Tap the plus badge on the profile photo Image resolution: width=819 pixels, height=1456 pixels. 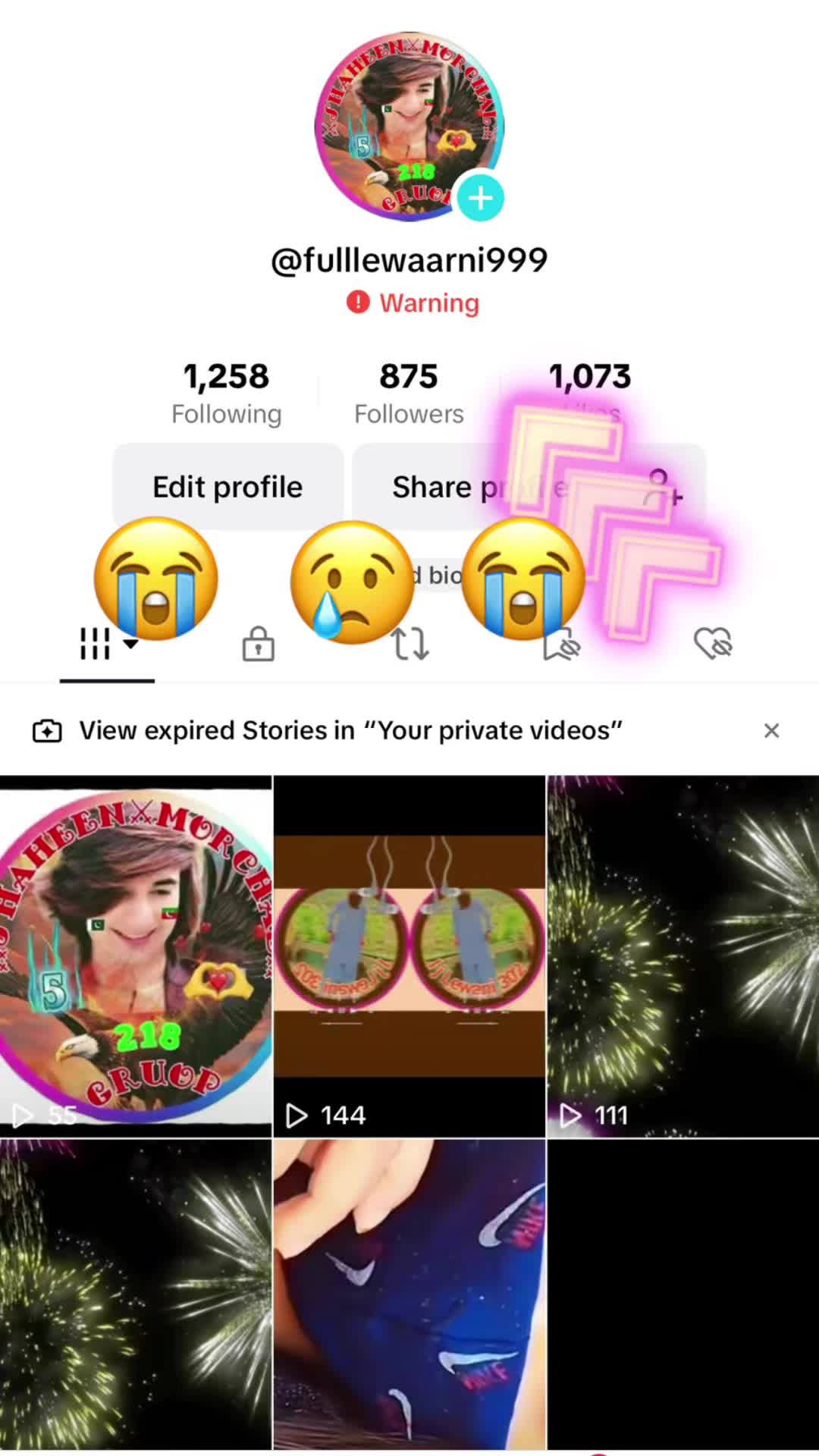[x=481, y=198]
